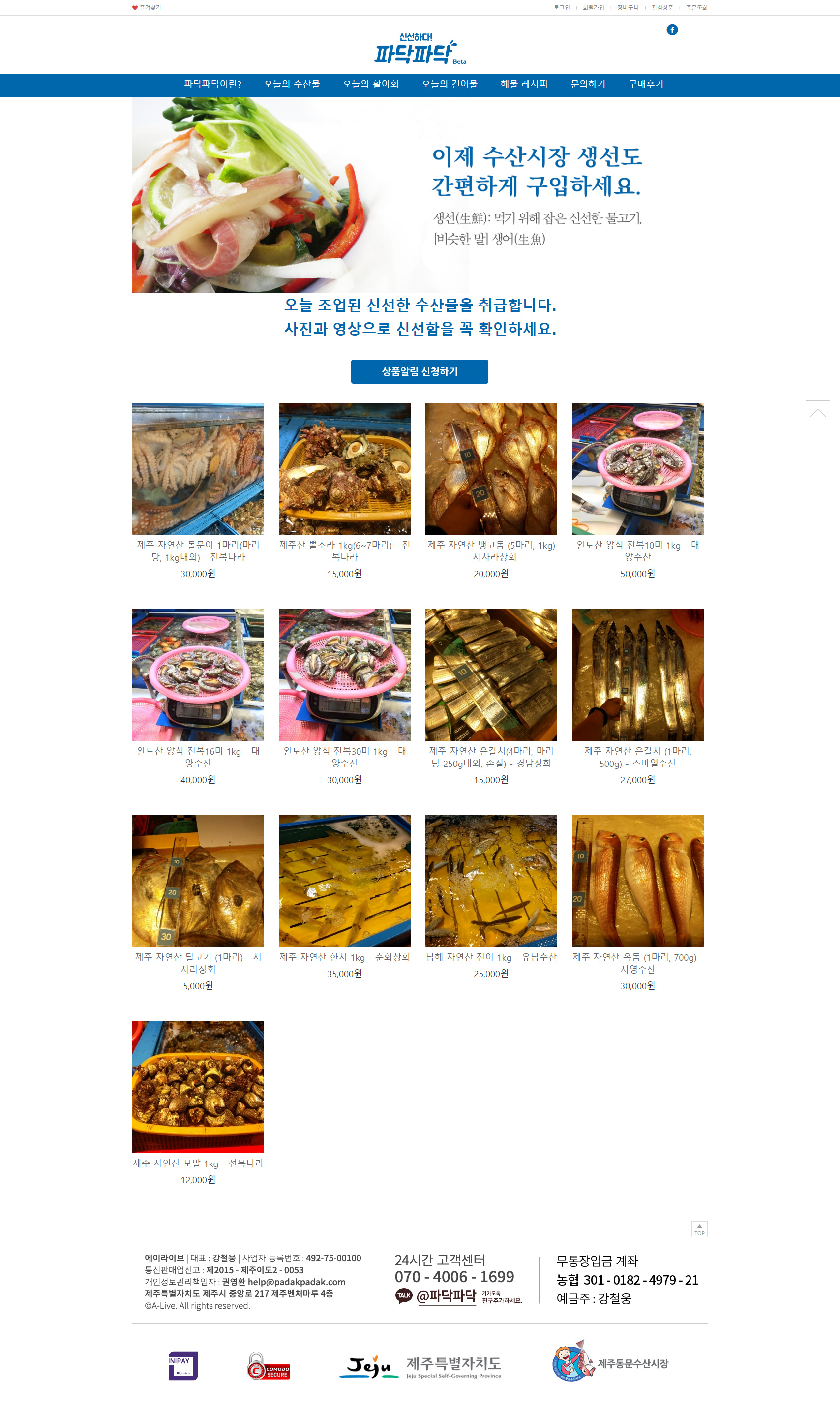Screen dimensions: 840x1408
Task: View 제주산 뿔소라 1kg product
Action: (344, 469)
